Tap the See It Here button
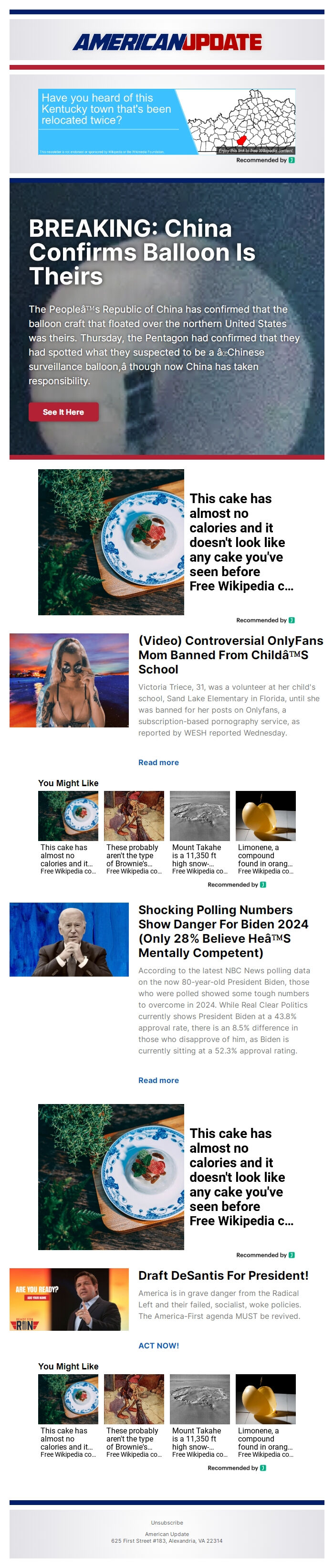Image resolution: width=334 pixels, height=1568 pixels. point(63,412)
